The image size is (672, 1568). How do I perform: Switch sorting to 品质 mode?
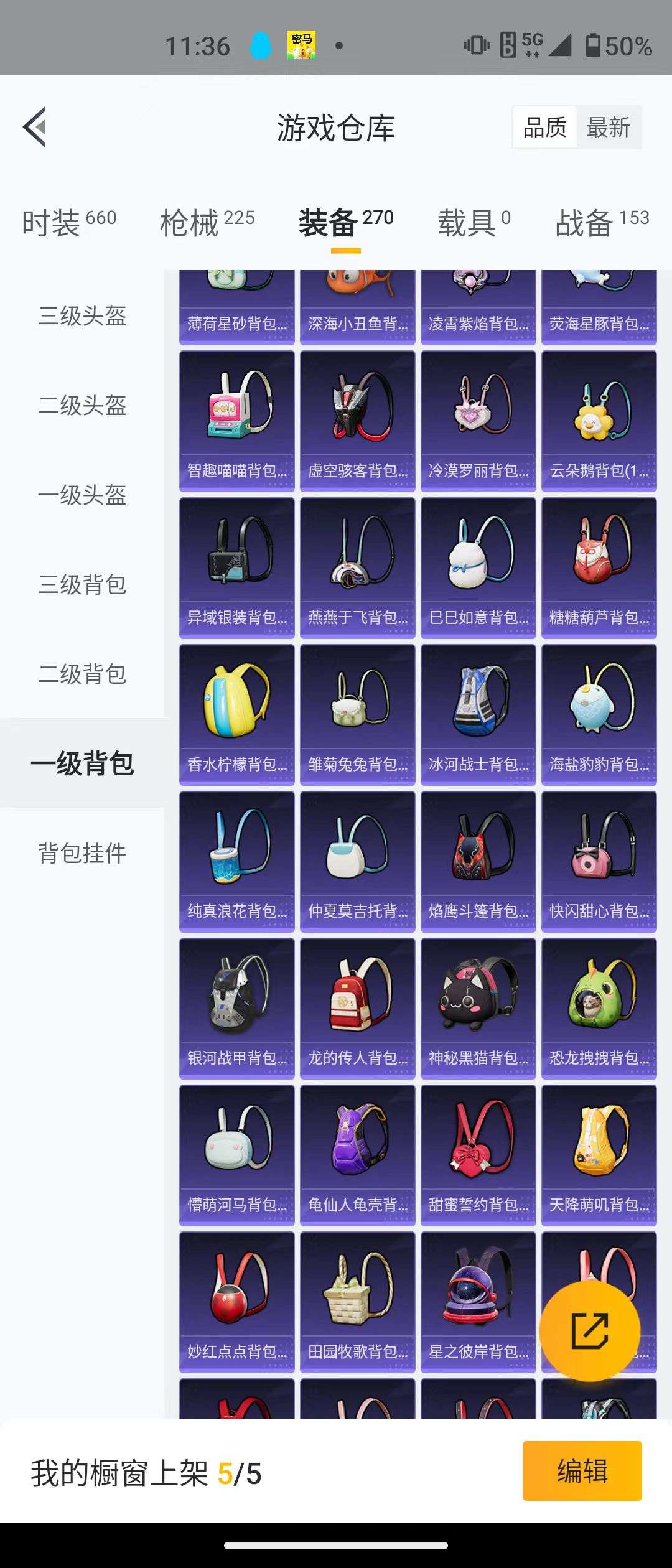pyautogui.click(x=544, y=128)
